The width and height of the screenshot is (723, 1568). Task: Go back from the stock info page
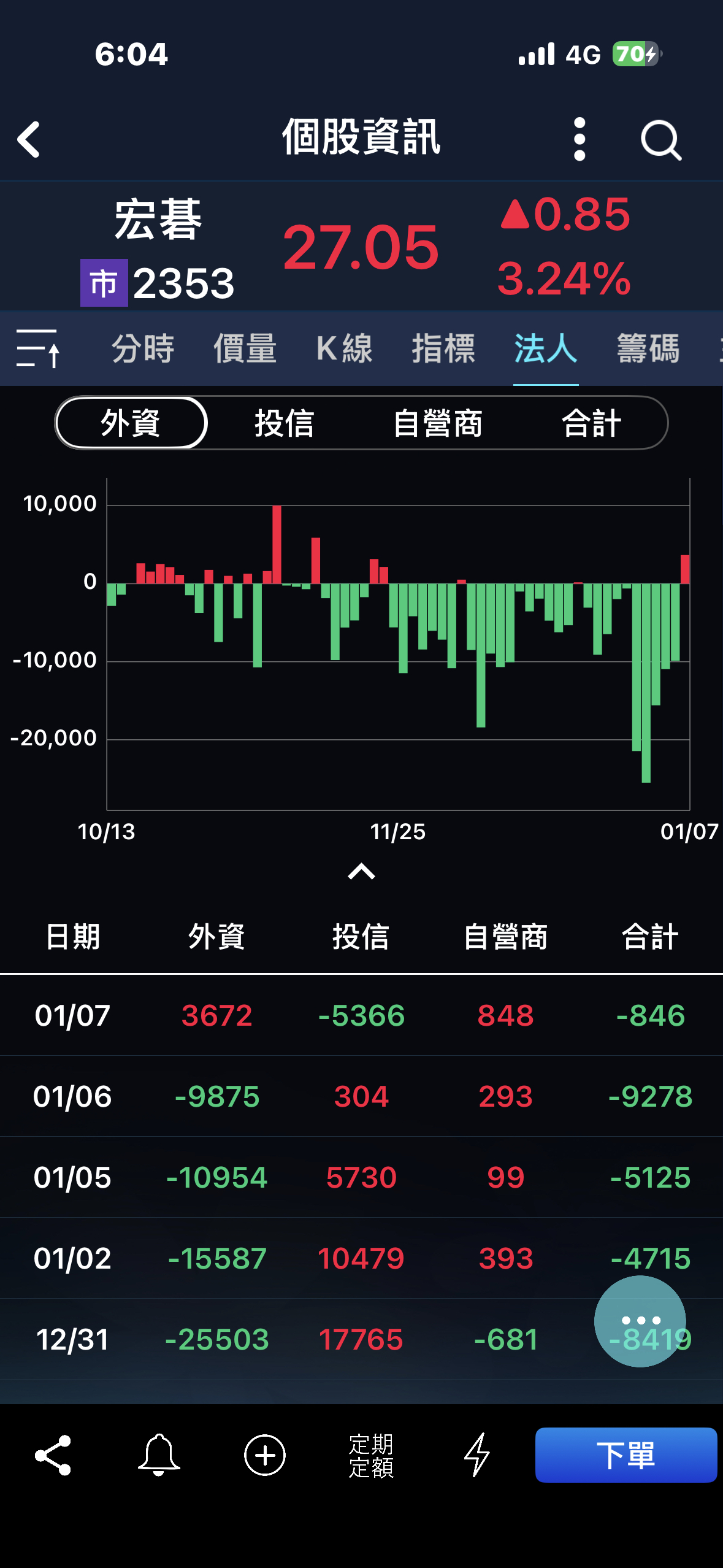(29, 139)
